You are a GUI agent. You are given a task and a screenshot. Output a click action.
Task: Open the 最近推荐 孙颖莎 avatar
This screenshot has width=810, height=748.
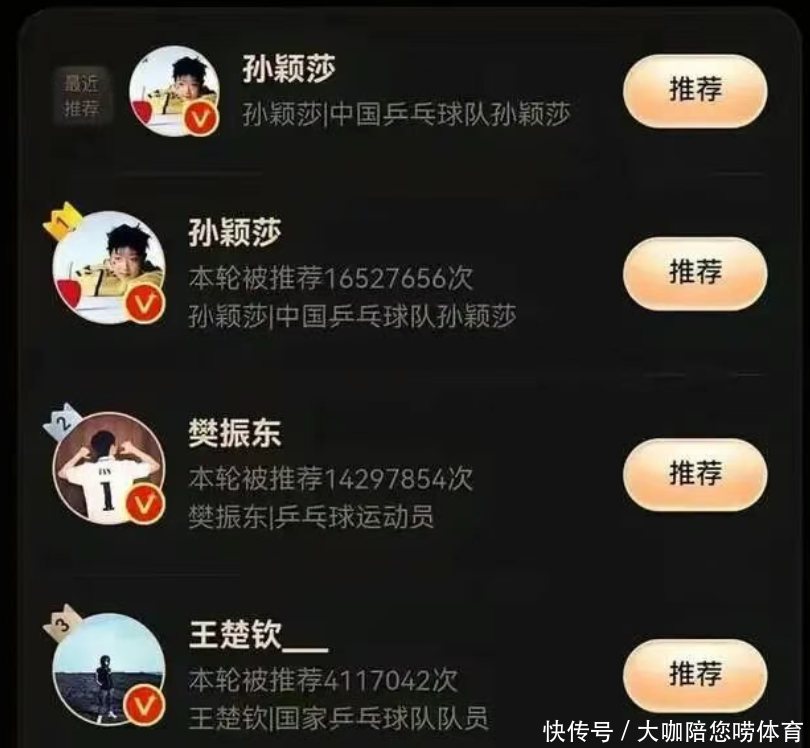174,91
